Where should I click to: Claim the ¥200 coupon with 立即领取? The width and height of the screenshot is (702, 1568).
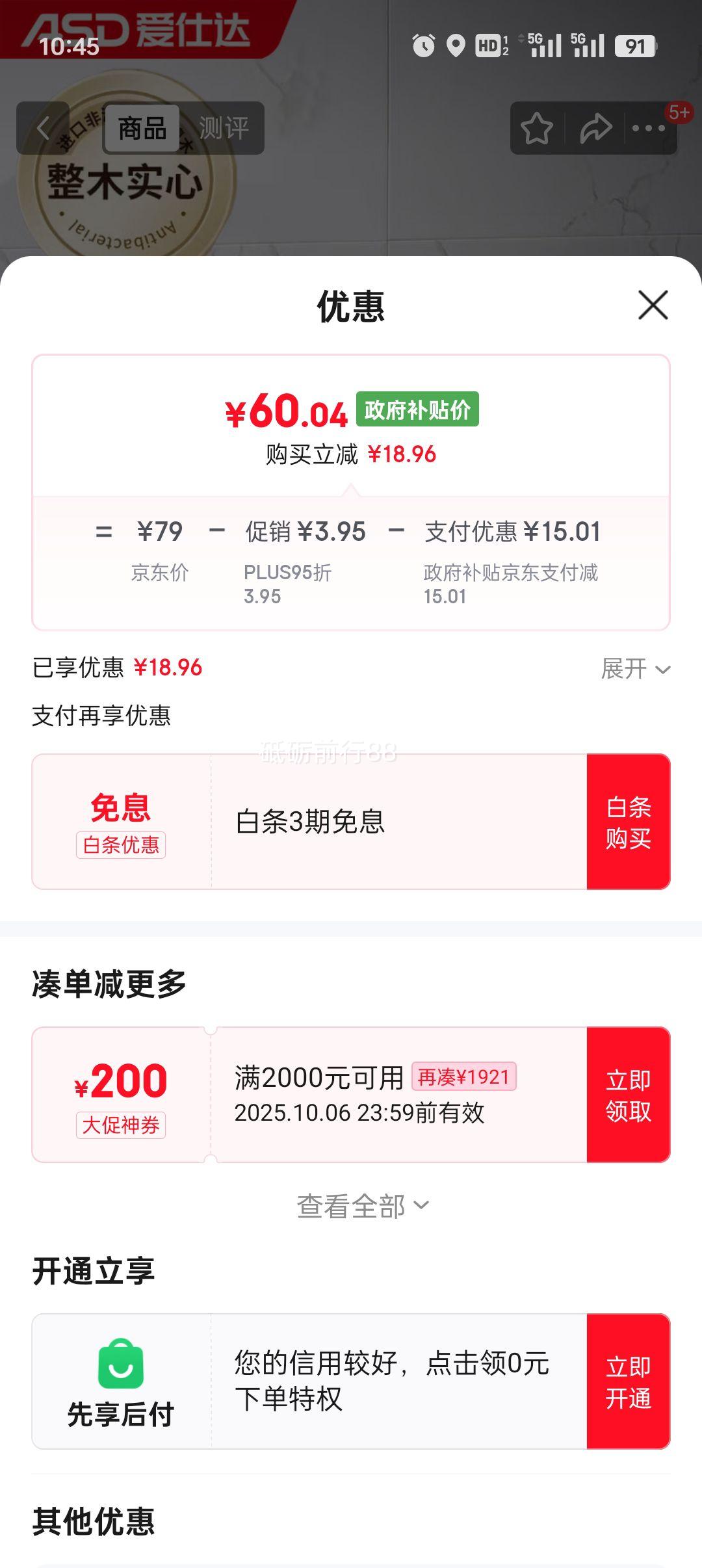[628, 1095]
